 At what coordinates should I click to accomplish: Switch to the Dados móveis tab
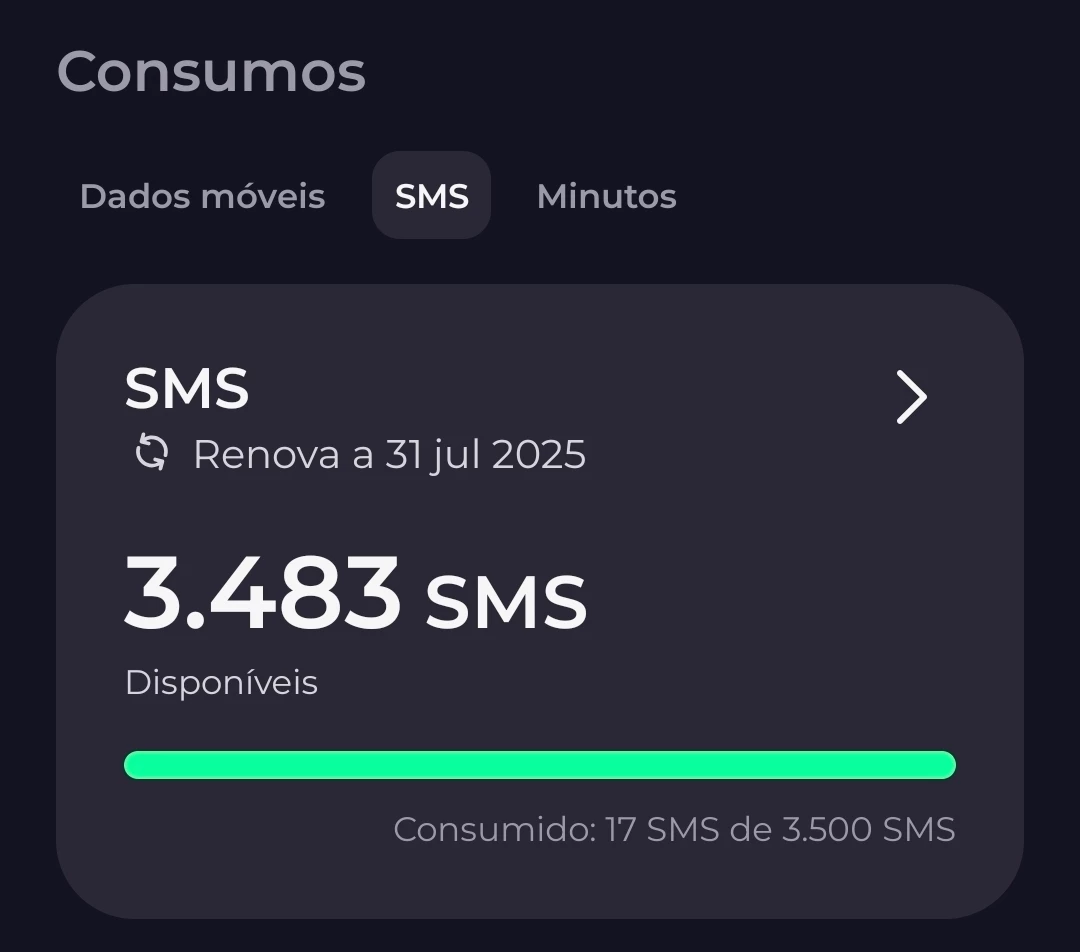(x=202, y=196)
